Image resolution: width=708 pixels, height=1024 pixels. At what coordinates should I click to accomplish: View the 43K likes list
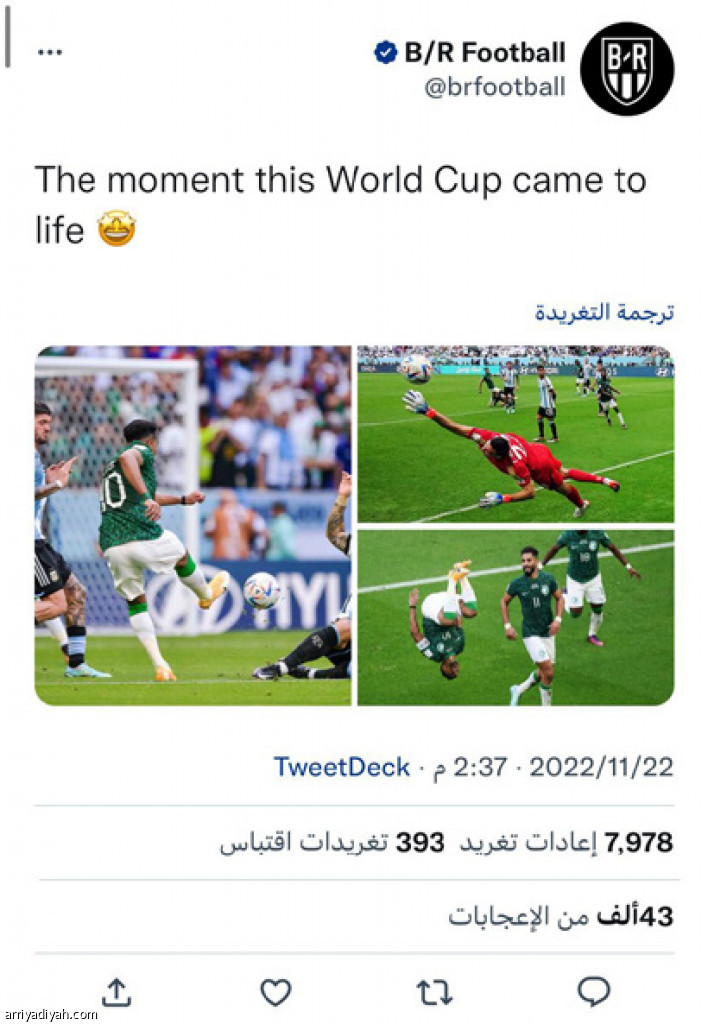coord(560,916)
